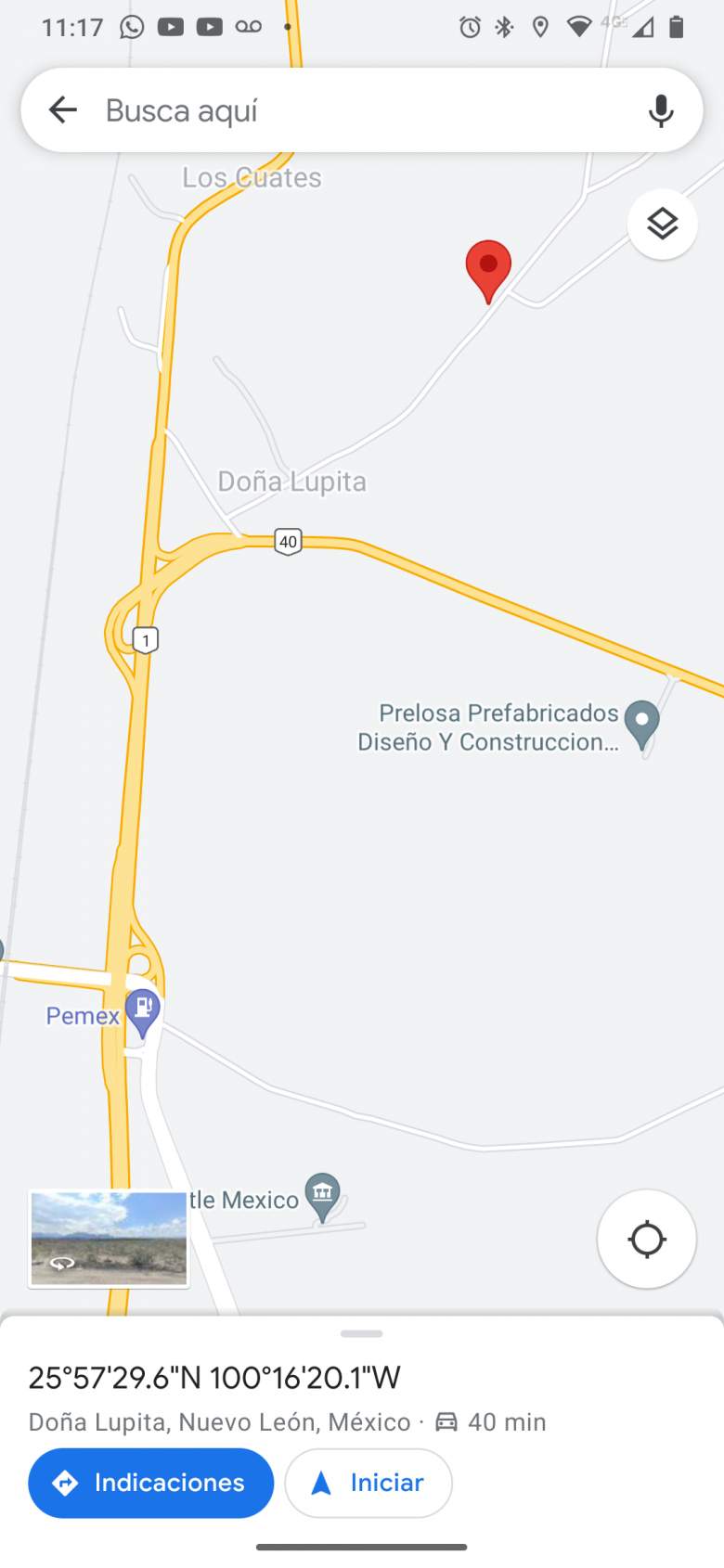Image resolution: width=724 pixels, height=1568 pixels.
Task: Open the map layers selector
Action: (663, 224)
